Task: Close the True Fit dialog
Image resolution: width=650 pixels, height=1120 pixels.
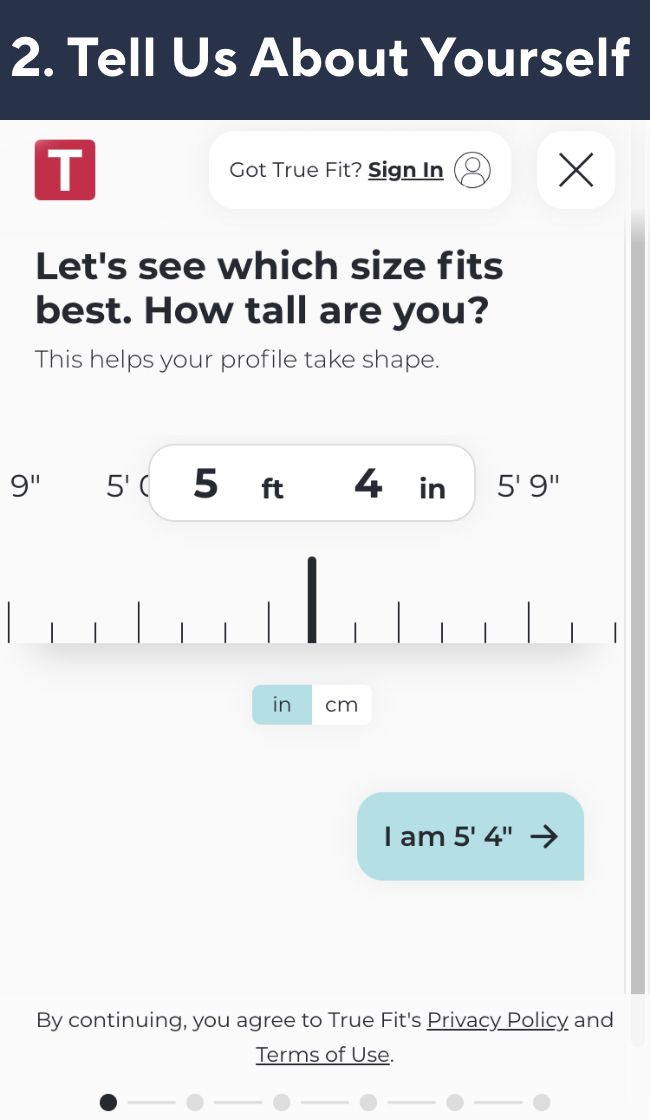Action: (576, 170)
